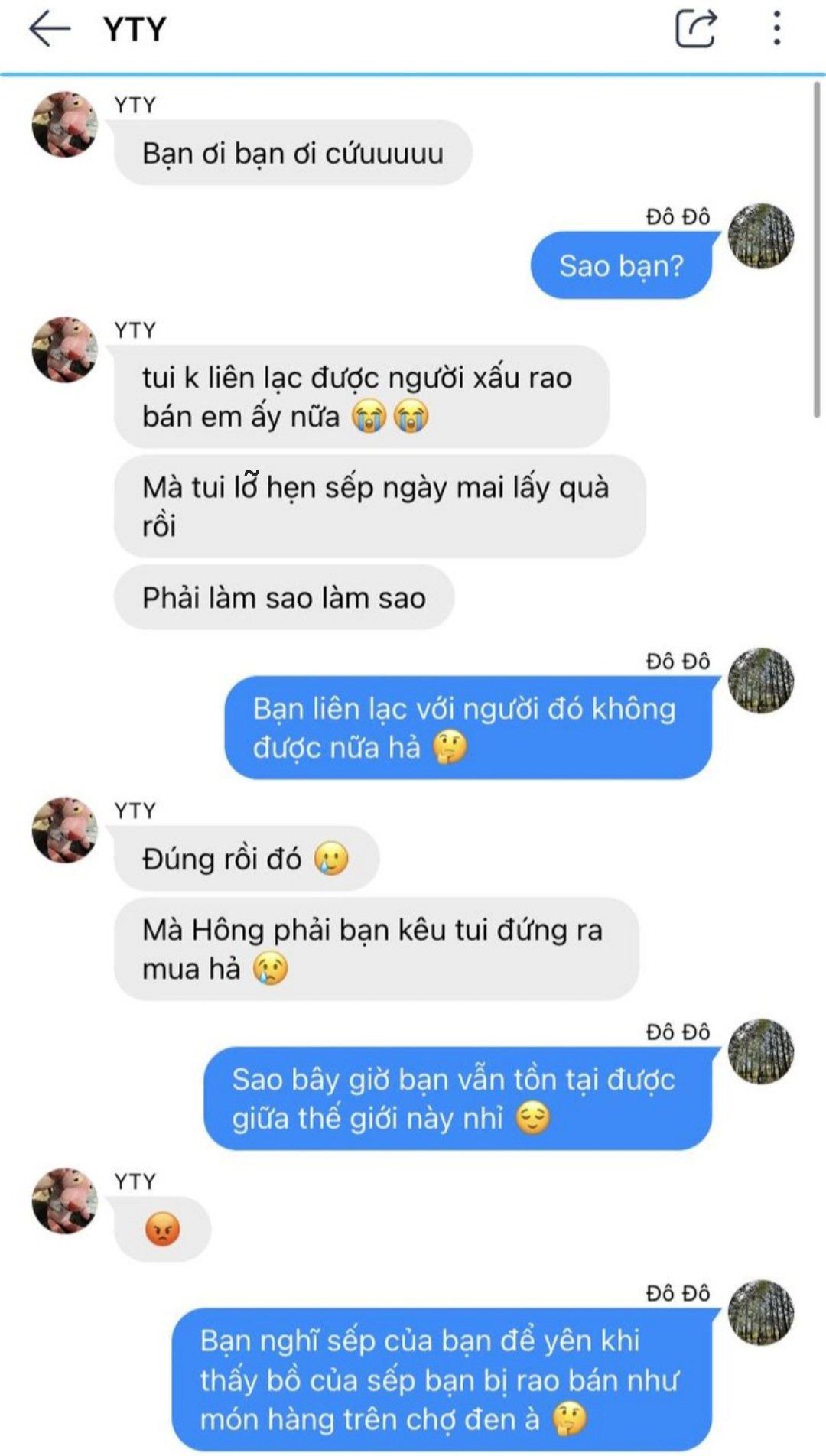The width and height of the screenshot is (826, 1456).
Task: Share this YTY conversation
Action: [695, 29]
